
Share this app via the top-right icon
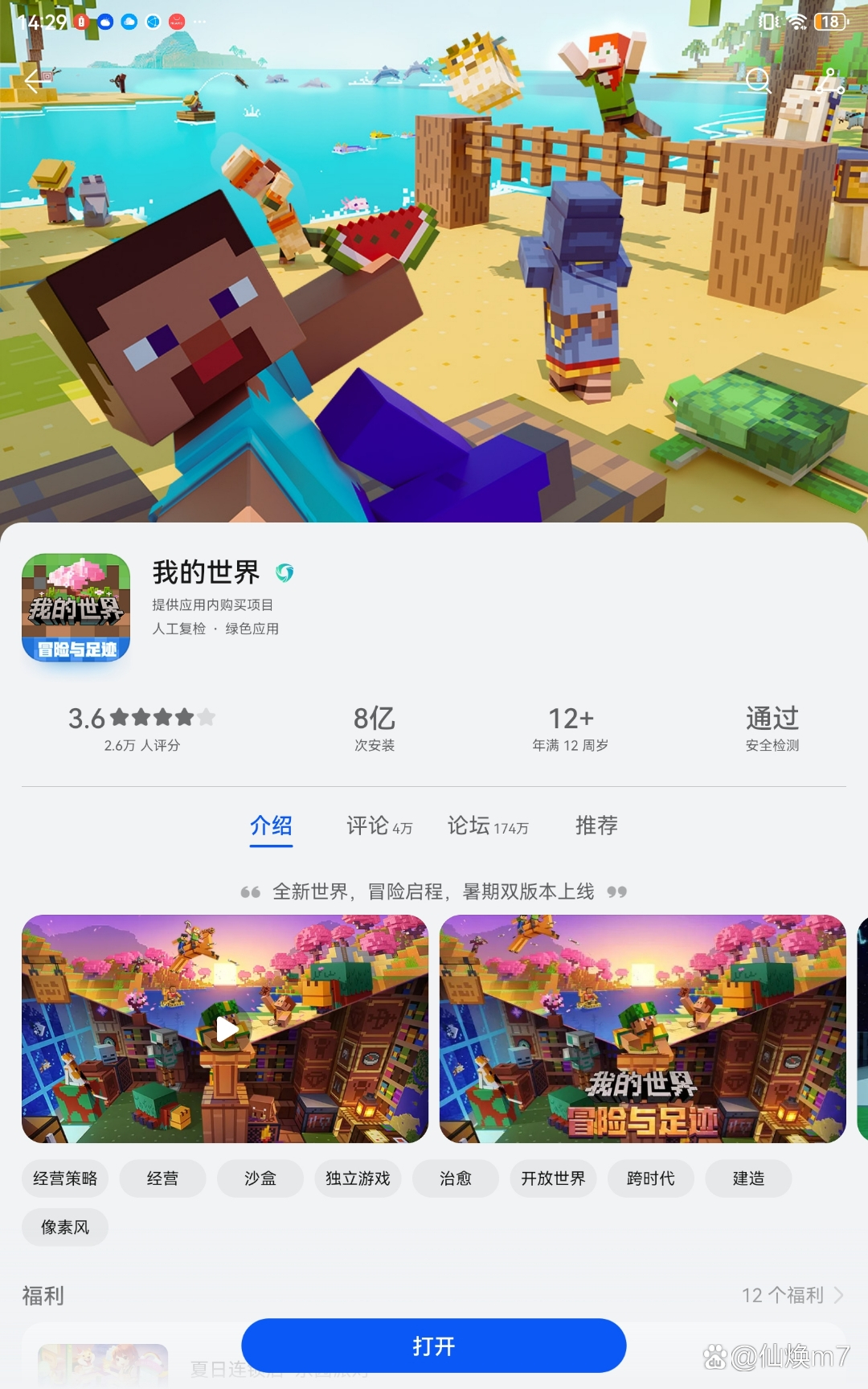(828, 80)
